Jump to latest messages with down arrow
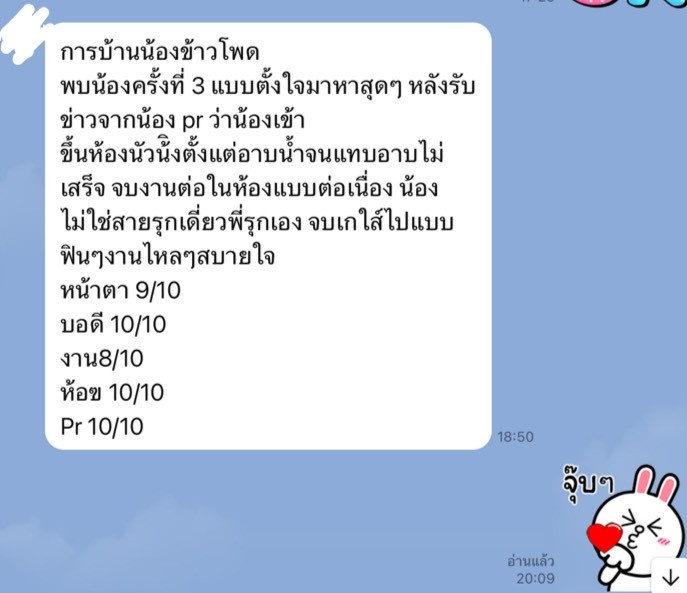Viewport: 687px width, 593px height. [x=667, y=577]
